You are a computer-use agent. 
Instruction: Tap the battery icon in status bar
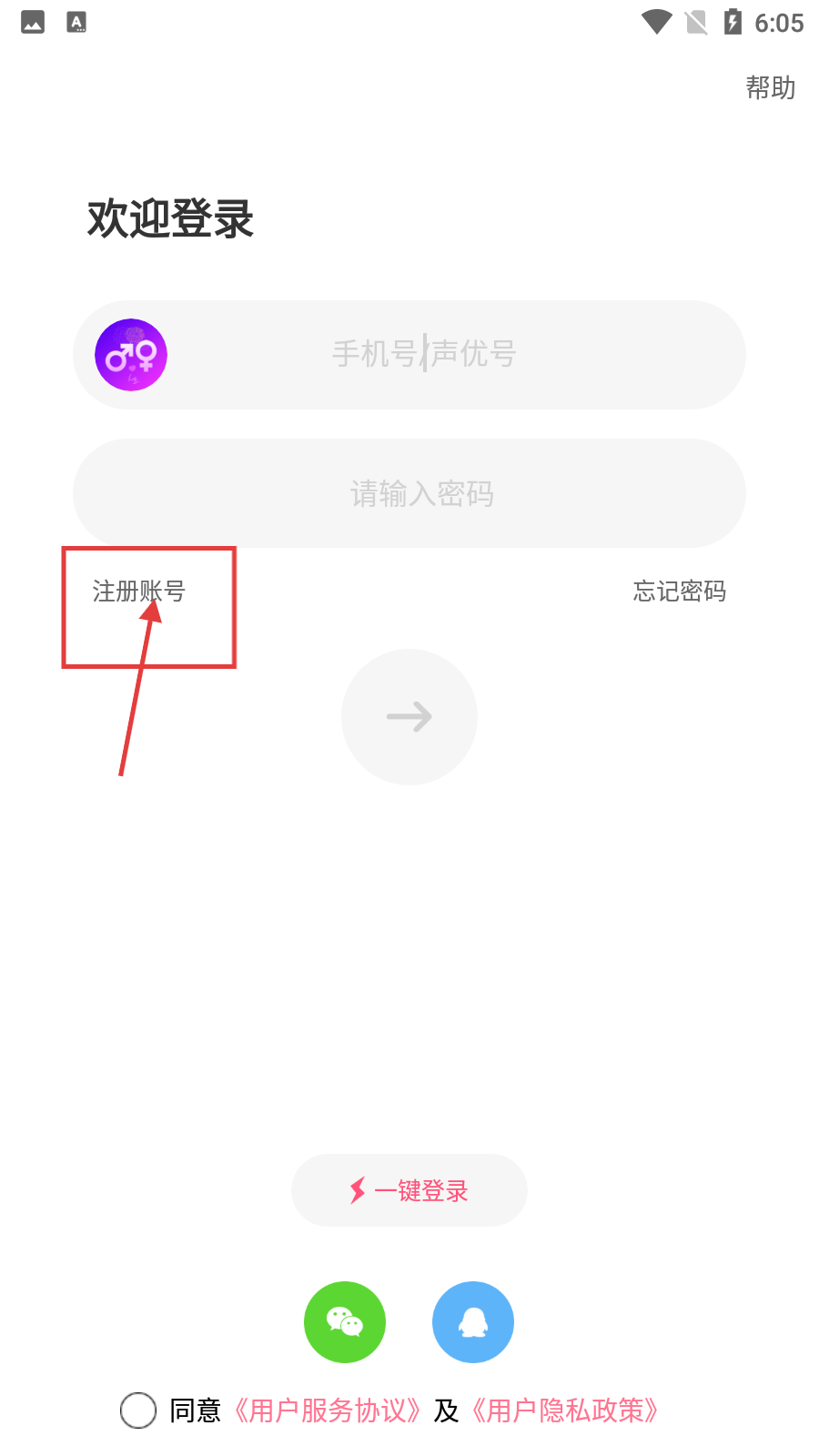point(733,22)
